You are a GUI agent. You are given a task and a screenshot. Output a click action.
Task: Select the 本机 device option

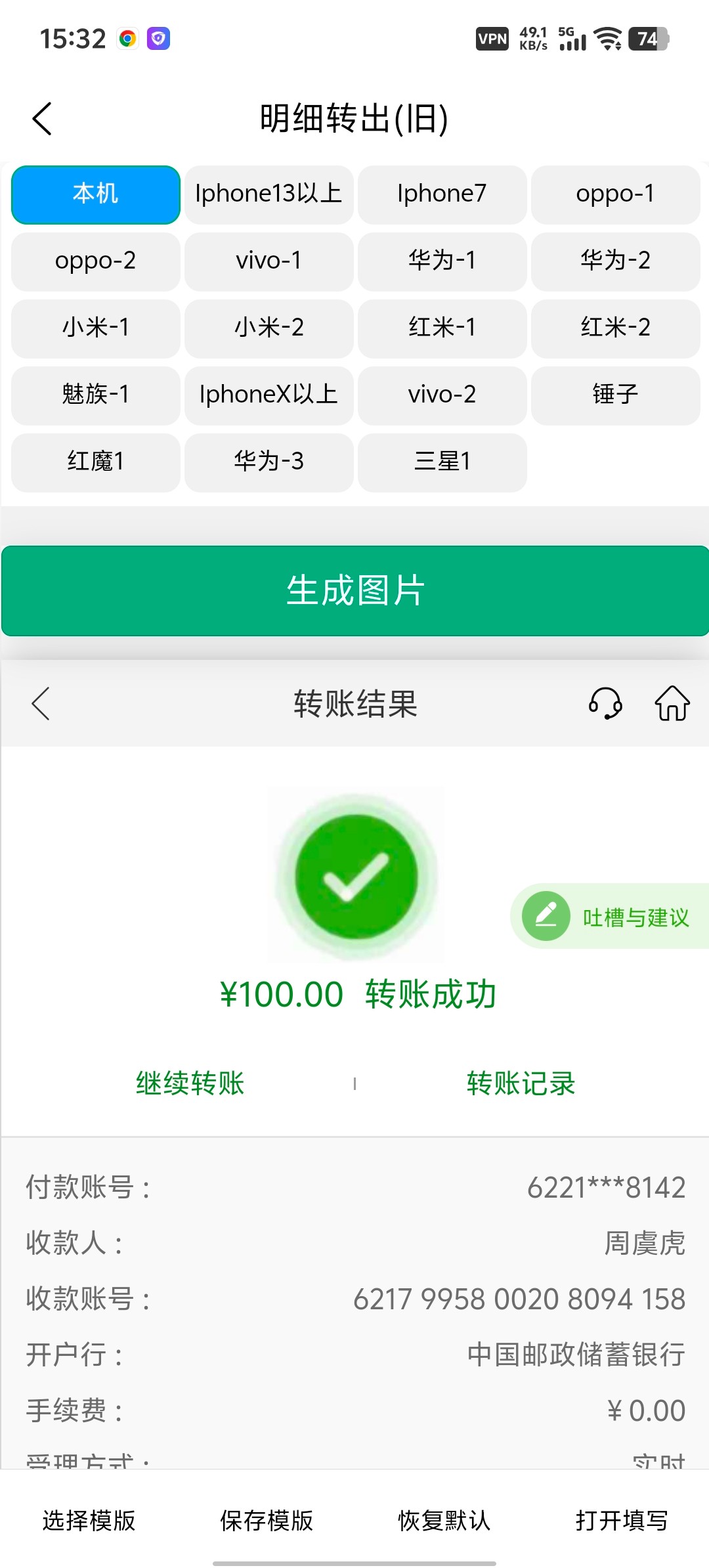(x=96, y=194)
